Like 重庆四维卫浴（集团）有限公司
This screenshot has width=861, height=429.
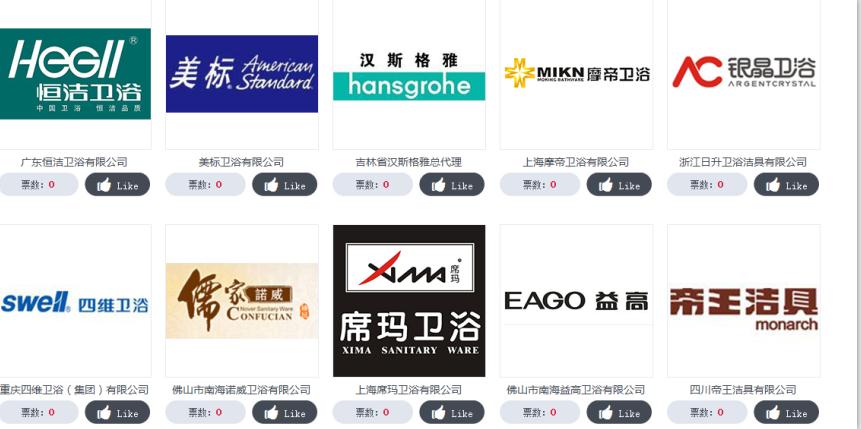[117, 412]
